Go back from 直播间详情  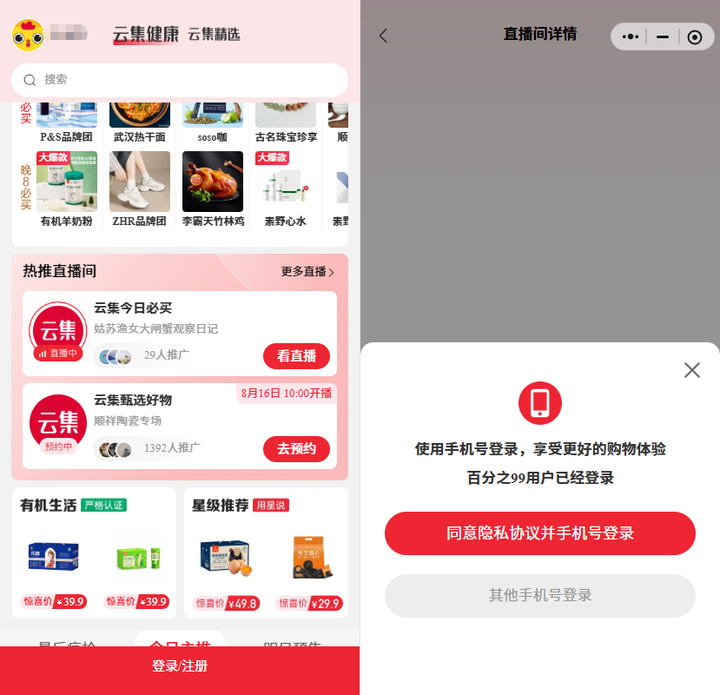383,36
